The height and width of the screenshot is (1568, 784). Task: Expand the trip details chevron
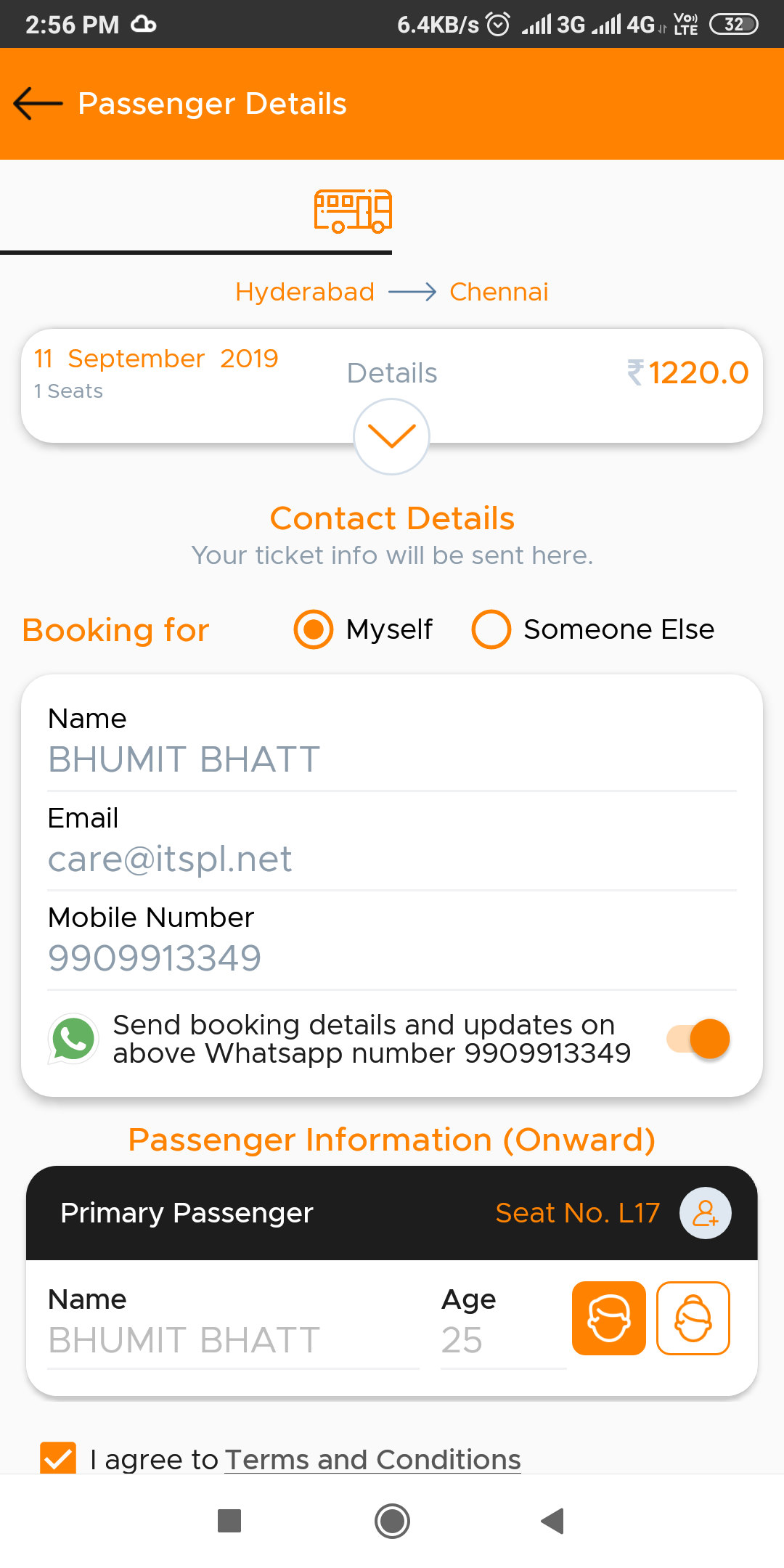(391, 436)
